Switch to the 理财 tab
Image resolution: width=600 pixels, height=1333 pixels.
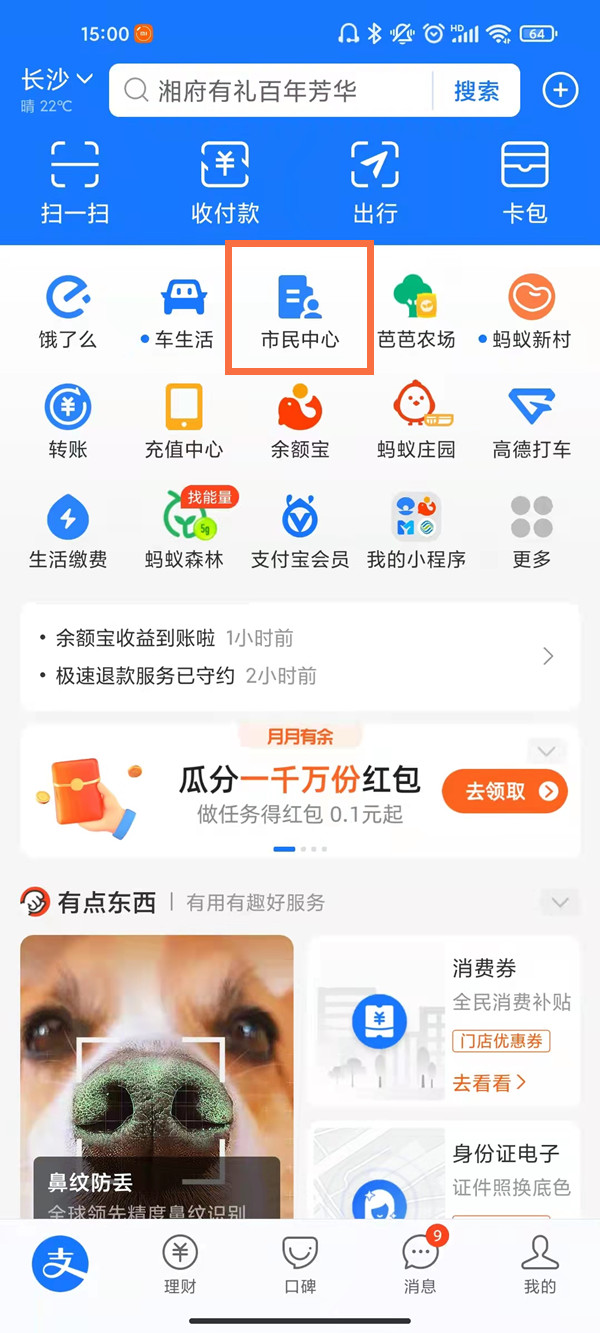coord(180,1263)
